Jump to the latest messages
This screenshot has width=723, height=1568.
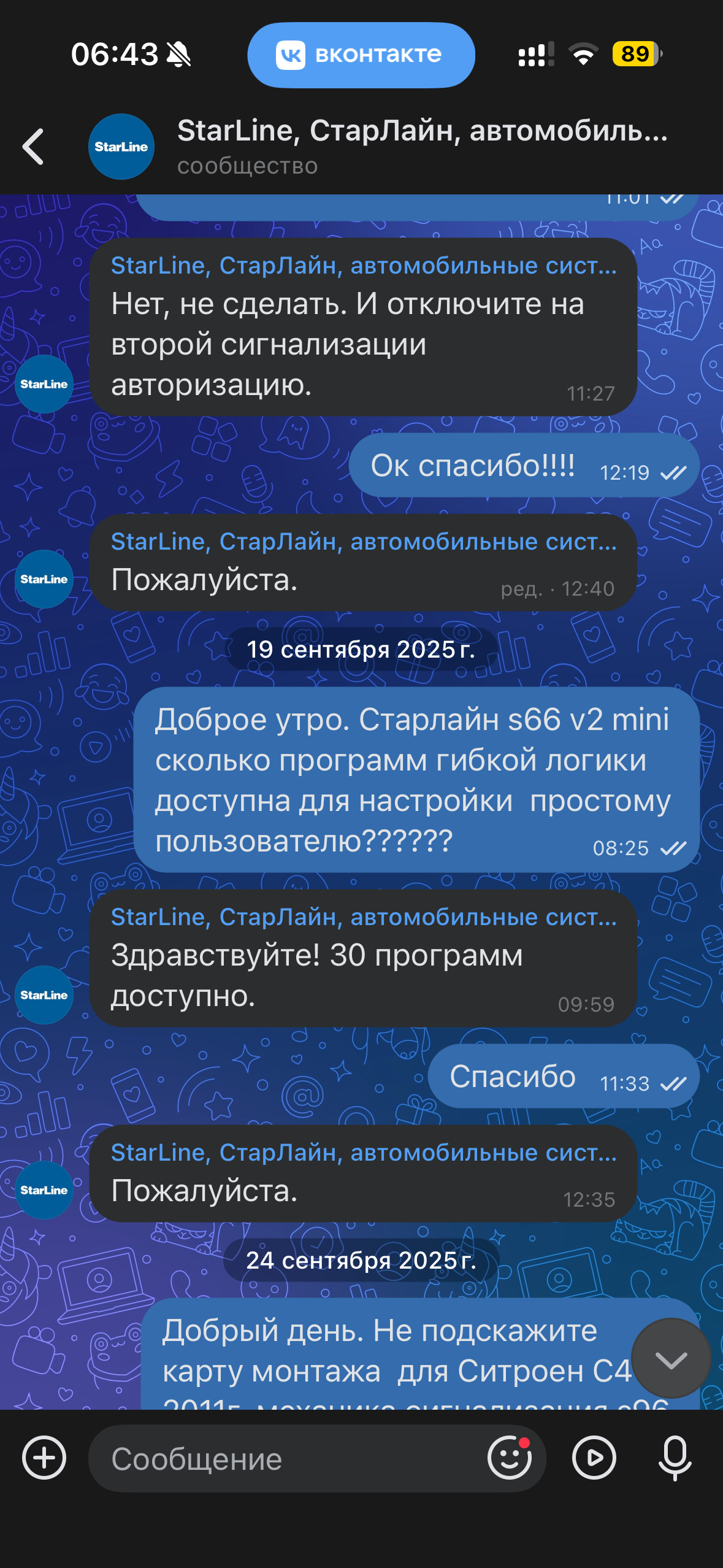671,1361
